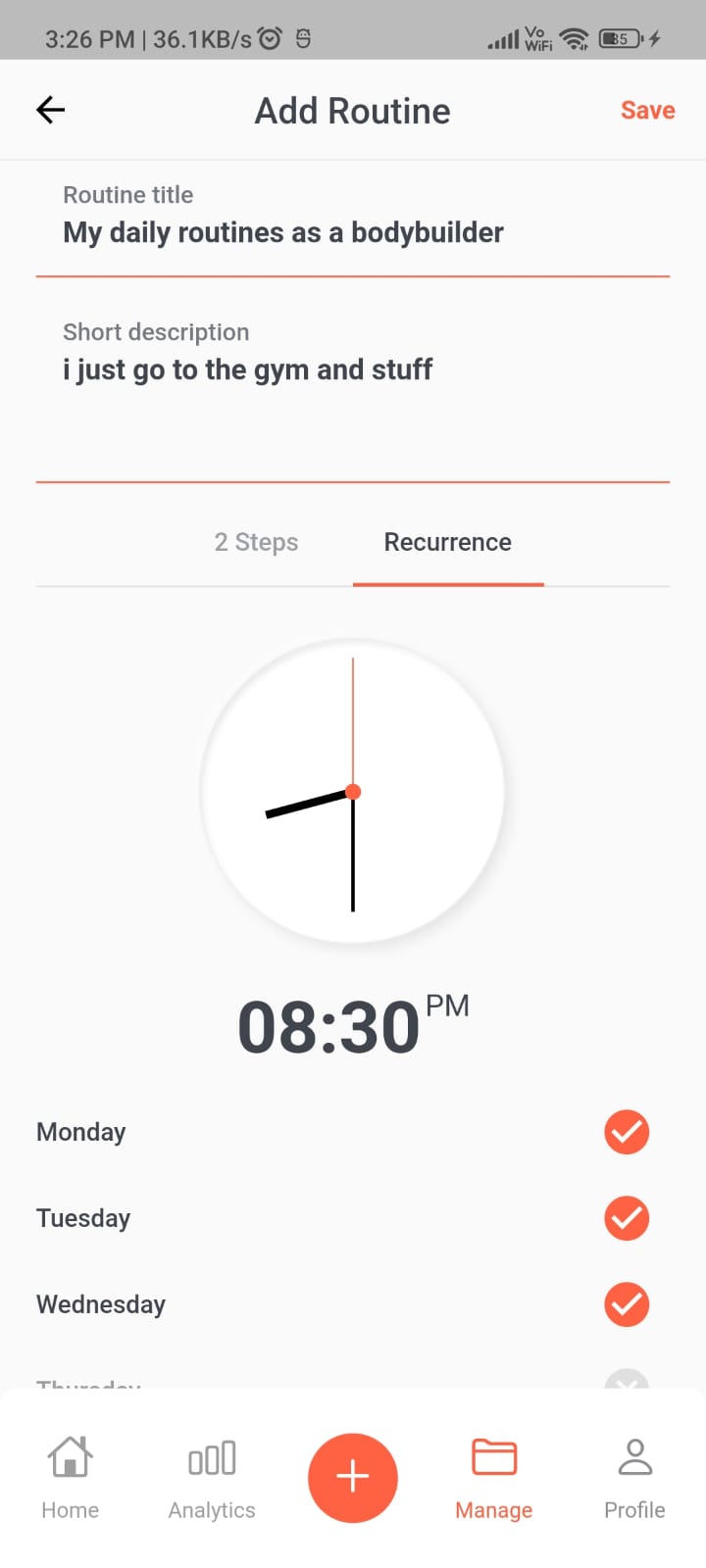Save the new routine
The height and width of the screenshot is (1568, 706).
pyautogui.click(x=647, y=111)
